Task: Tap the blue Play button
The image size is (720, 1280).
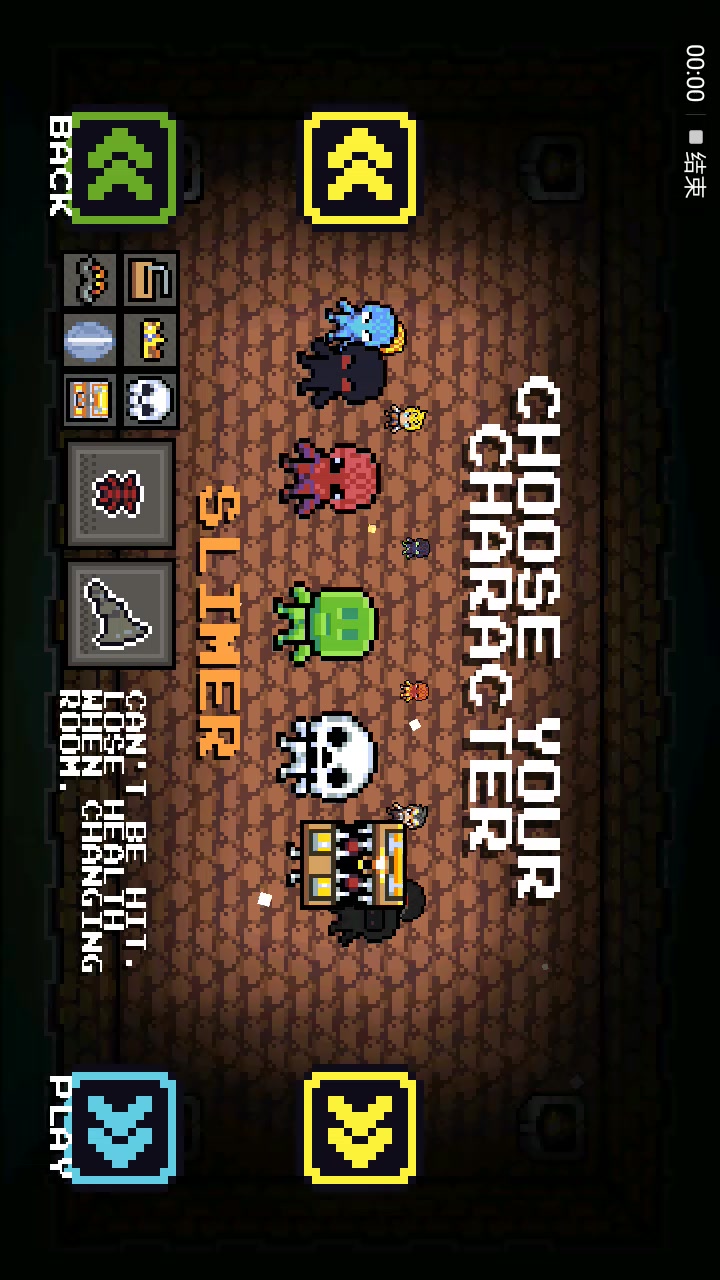Action: 124,1127
